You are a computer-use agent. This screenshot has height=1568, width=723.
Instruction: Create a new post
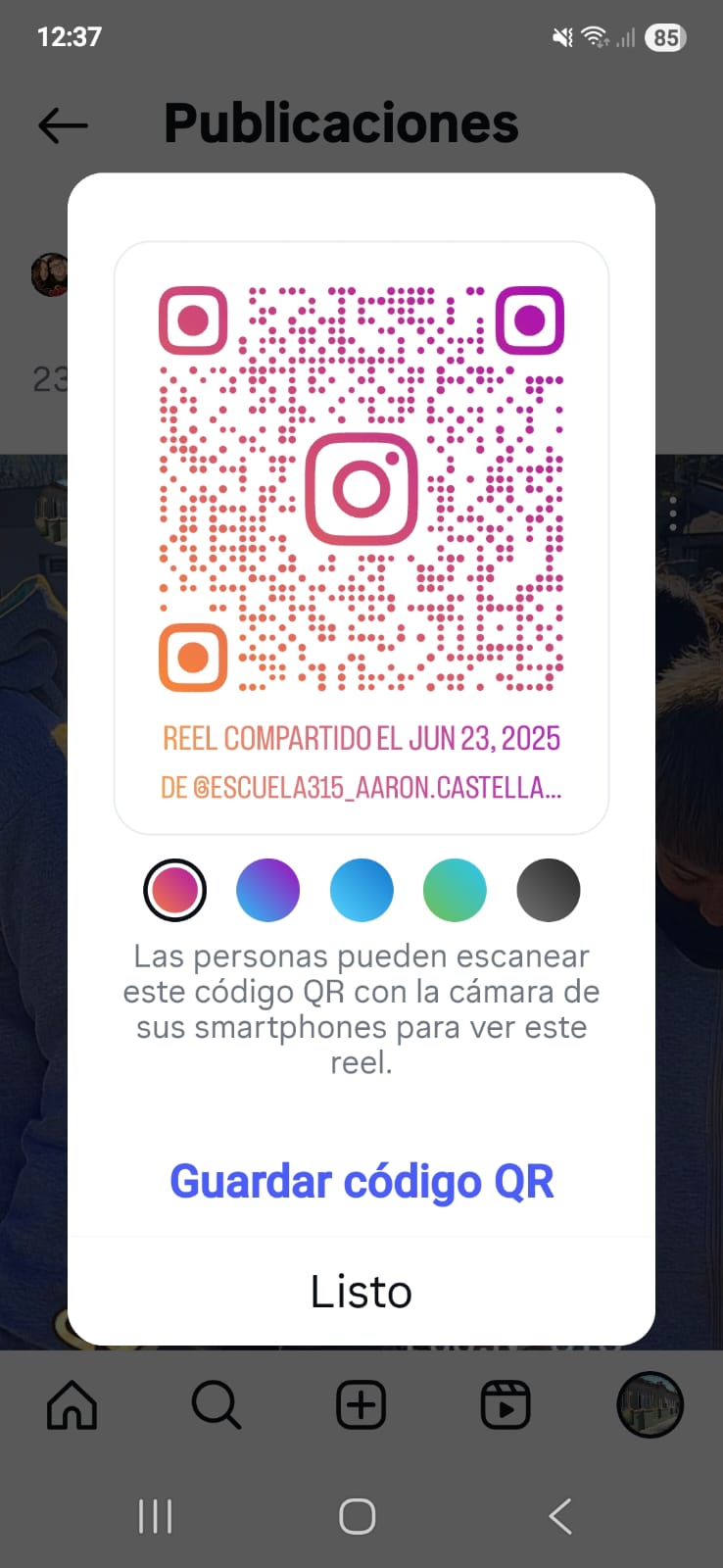[x=361, y=1405]
